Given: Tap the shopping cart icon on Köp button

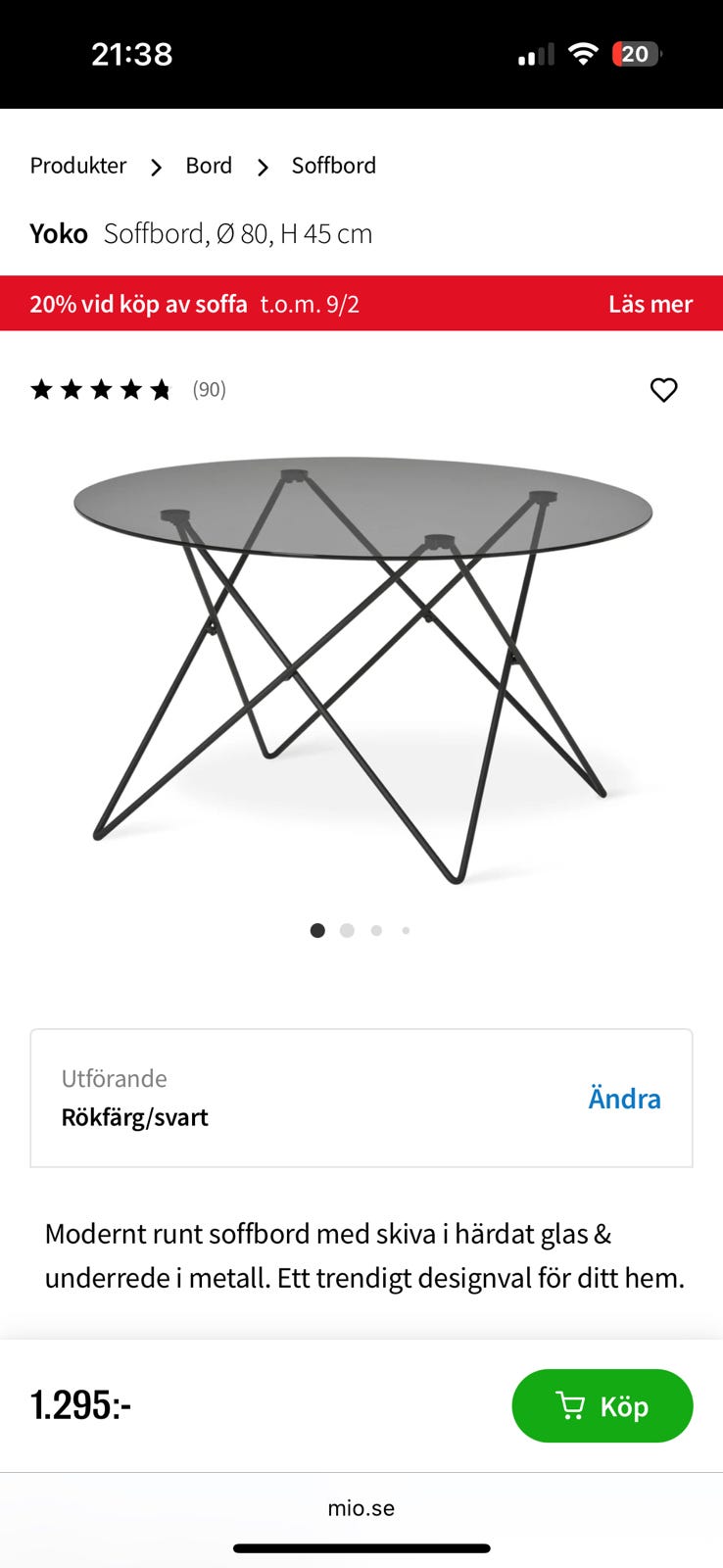Looking at the screenshot, I should pyautogui.click(x=569, y=1405).
